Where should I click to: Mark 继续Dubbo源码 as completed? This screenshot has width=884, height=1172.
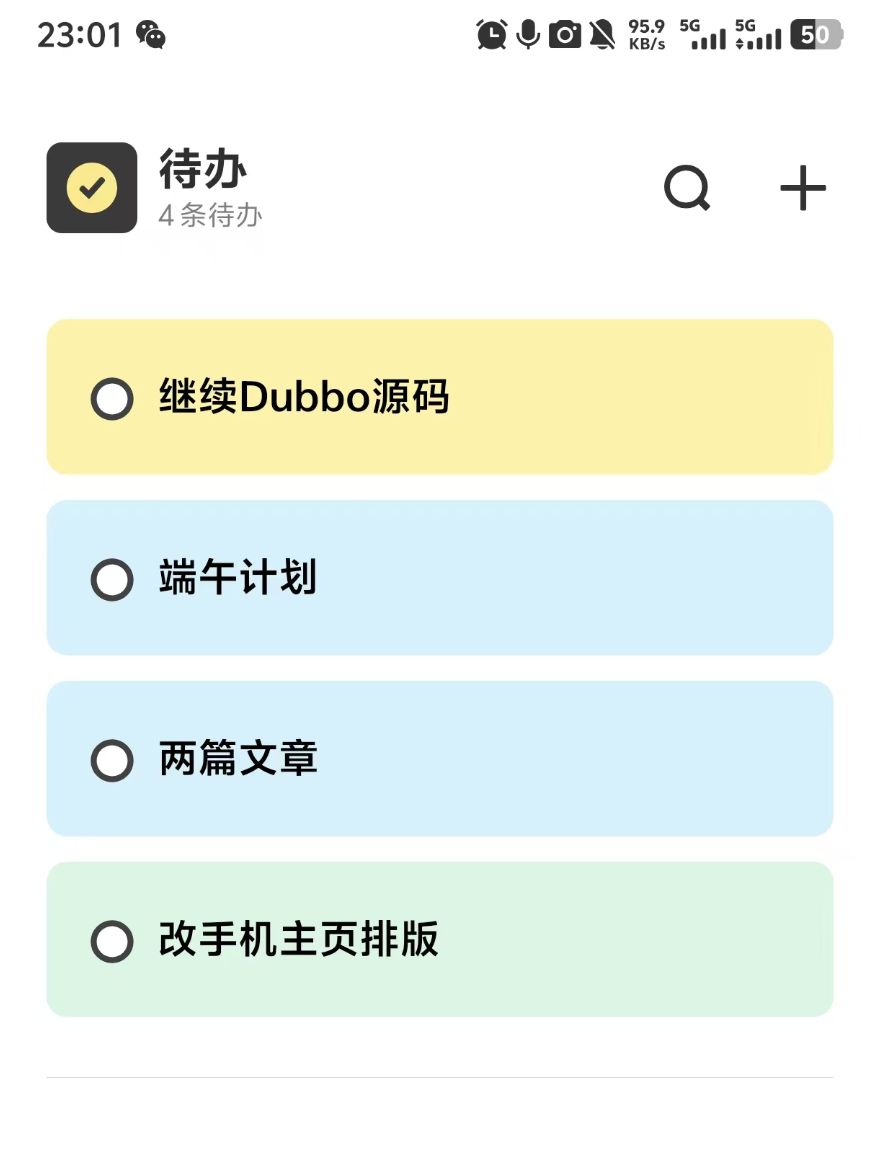pyautogui.click(x=112, y=399)
